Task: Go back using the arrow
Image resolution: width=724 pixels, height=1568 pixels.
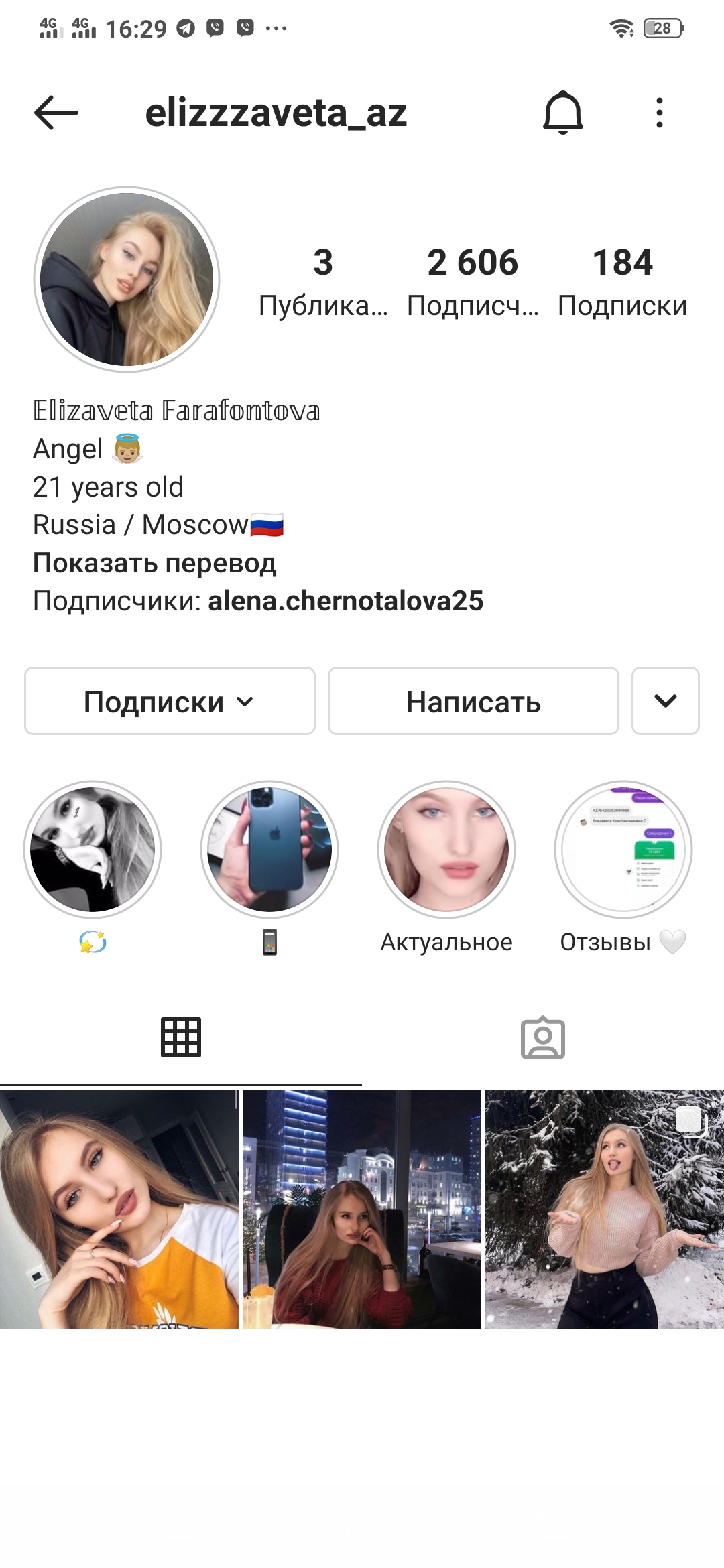Action: point(56,113)
